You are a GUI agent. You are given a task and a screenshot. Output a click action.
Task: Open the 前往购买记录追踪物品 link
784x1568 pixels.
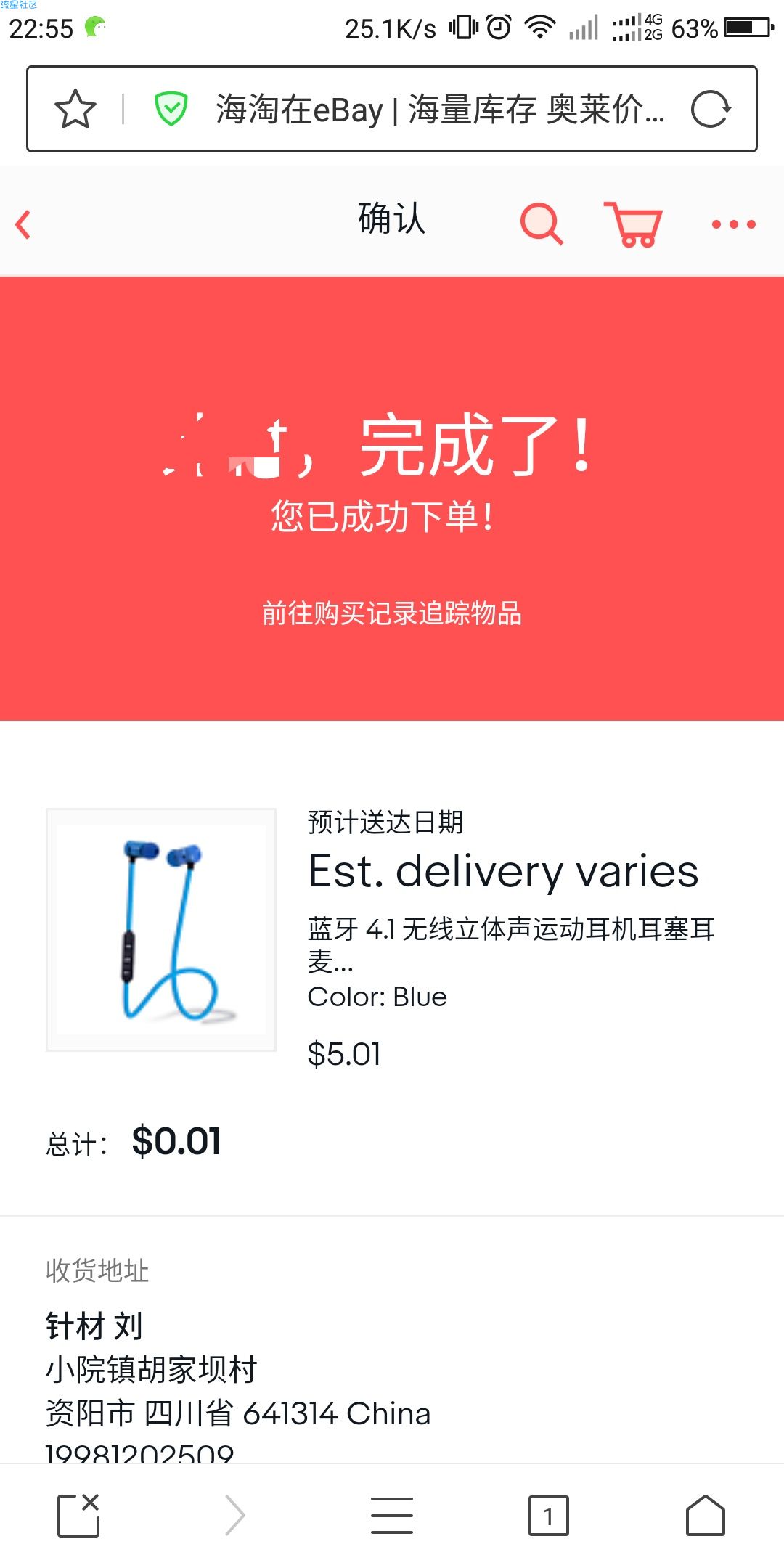click(x=392, y=613)
